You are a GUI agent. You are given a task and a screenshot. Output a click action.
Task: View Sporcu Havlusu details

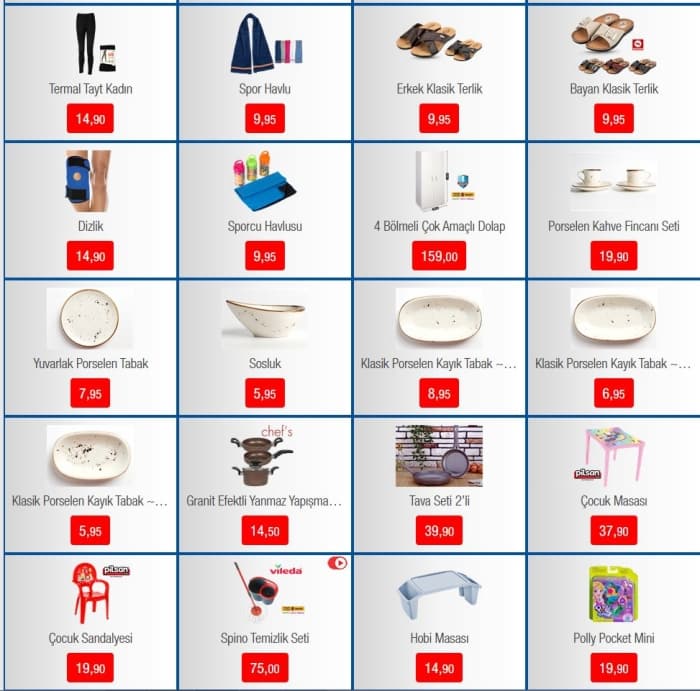[x=265, y=226]
